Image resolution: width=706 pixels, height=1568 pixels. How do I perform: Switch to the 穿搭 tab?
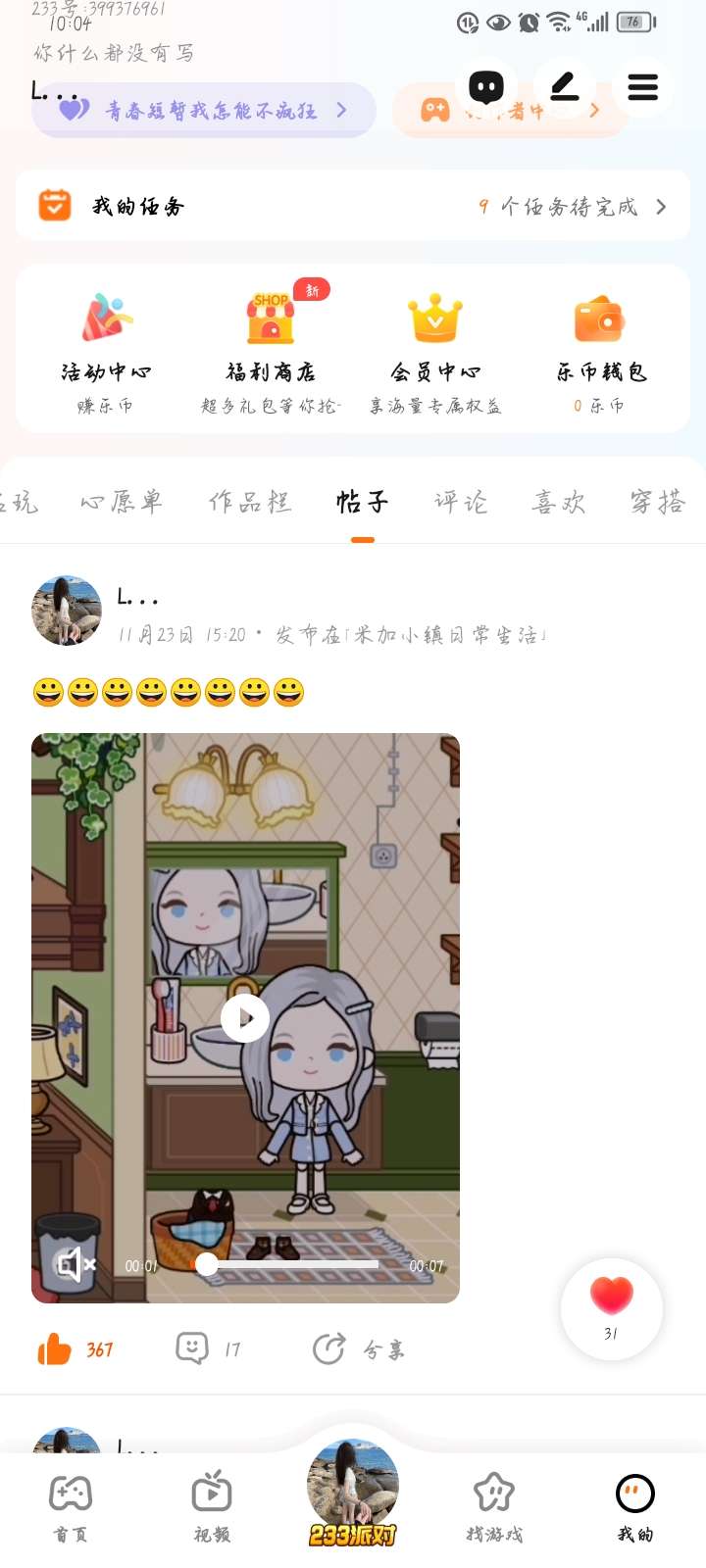point(657,503)
